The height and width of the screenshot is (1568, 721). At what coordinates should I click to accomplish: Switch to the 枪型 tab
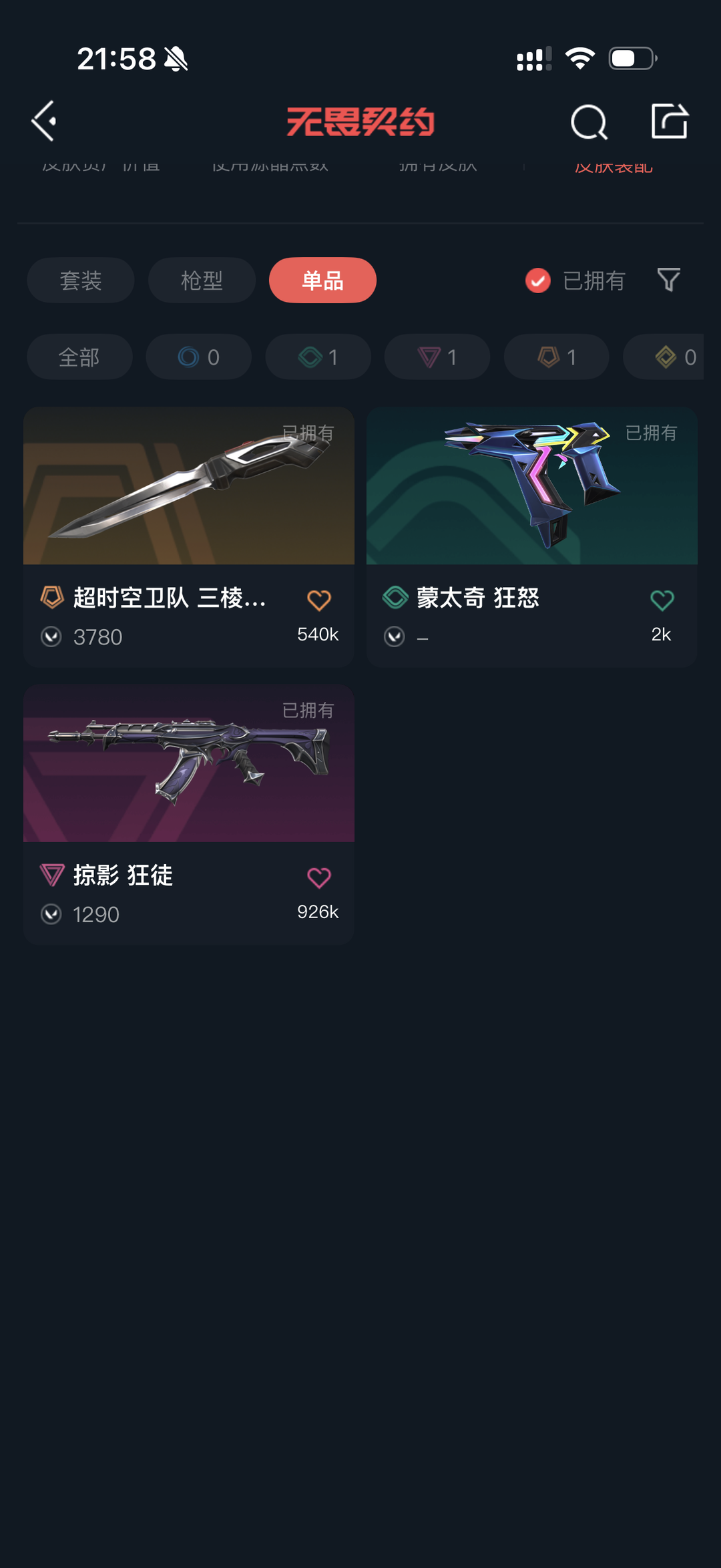click(x=202, y=280)
